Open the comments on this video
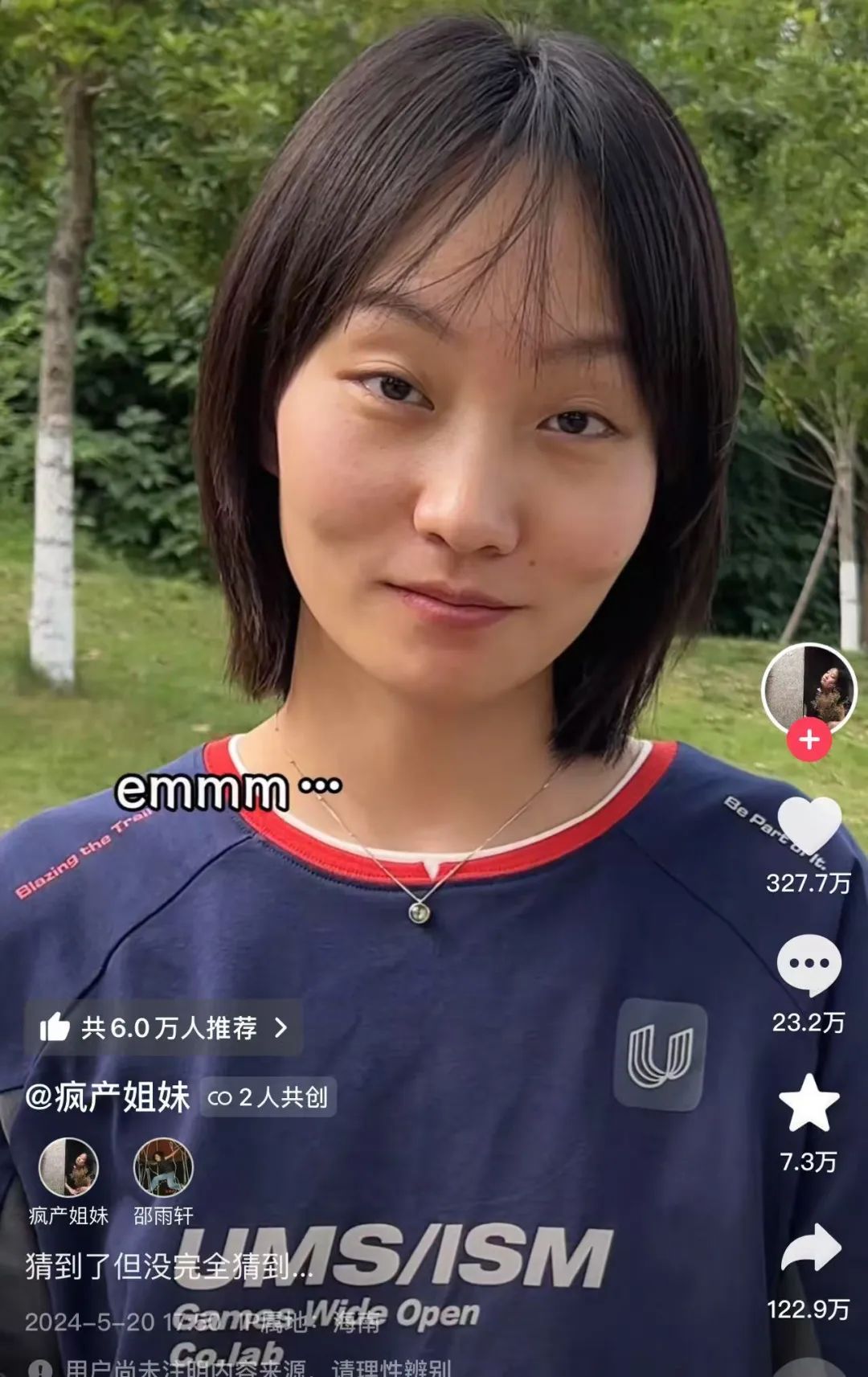This screenshot has width=868, height=1377. 809,965
